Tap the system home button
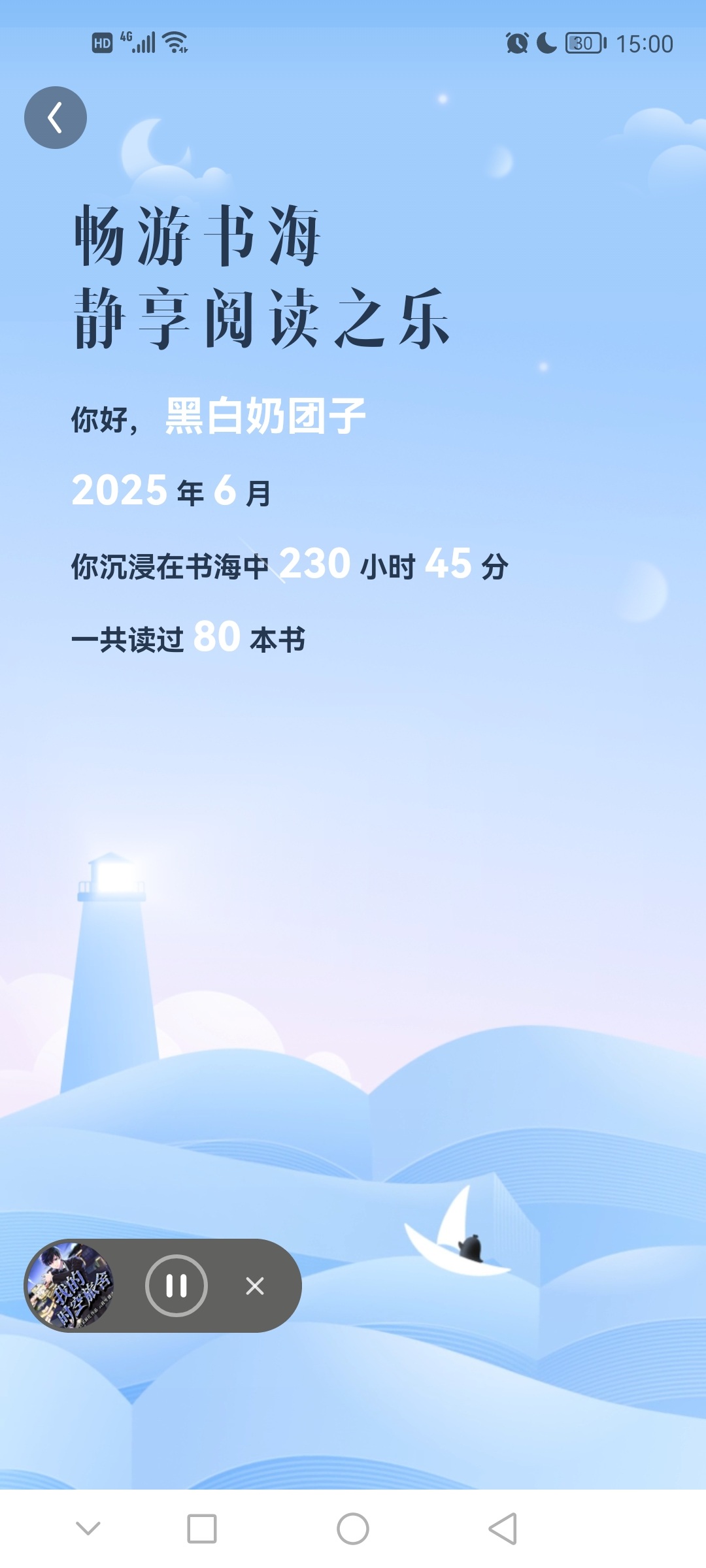The height and width of the screenshot is (1568, 706). [x=353, y=1529]
